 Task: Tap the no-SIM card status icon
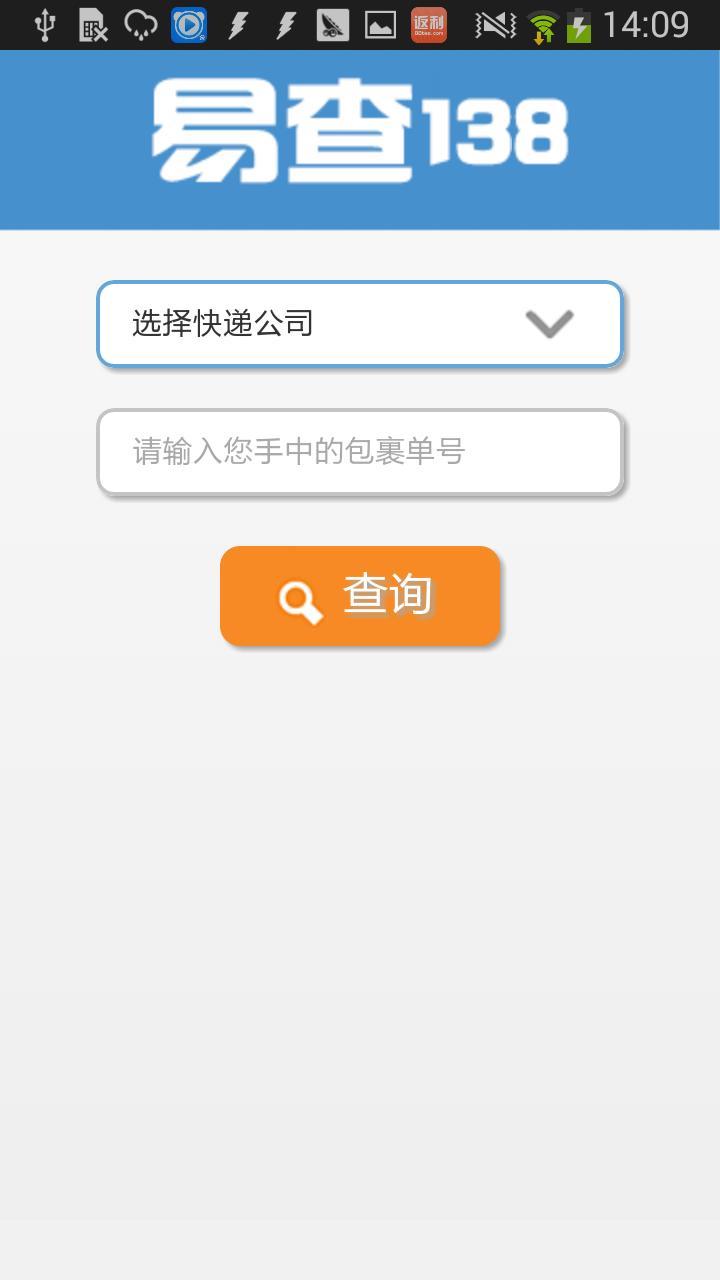point(94,22)
